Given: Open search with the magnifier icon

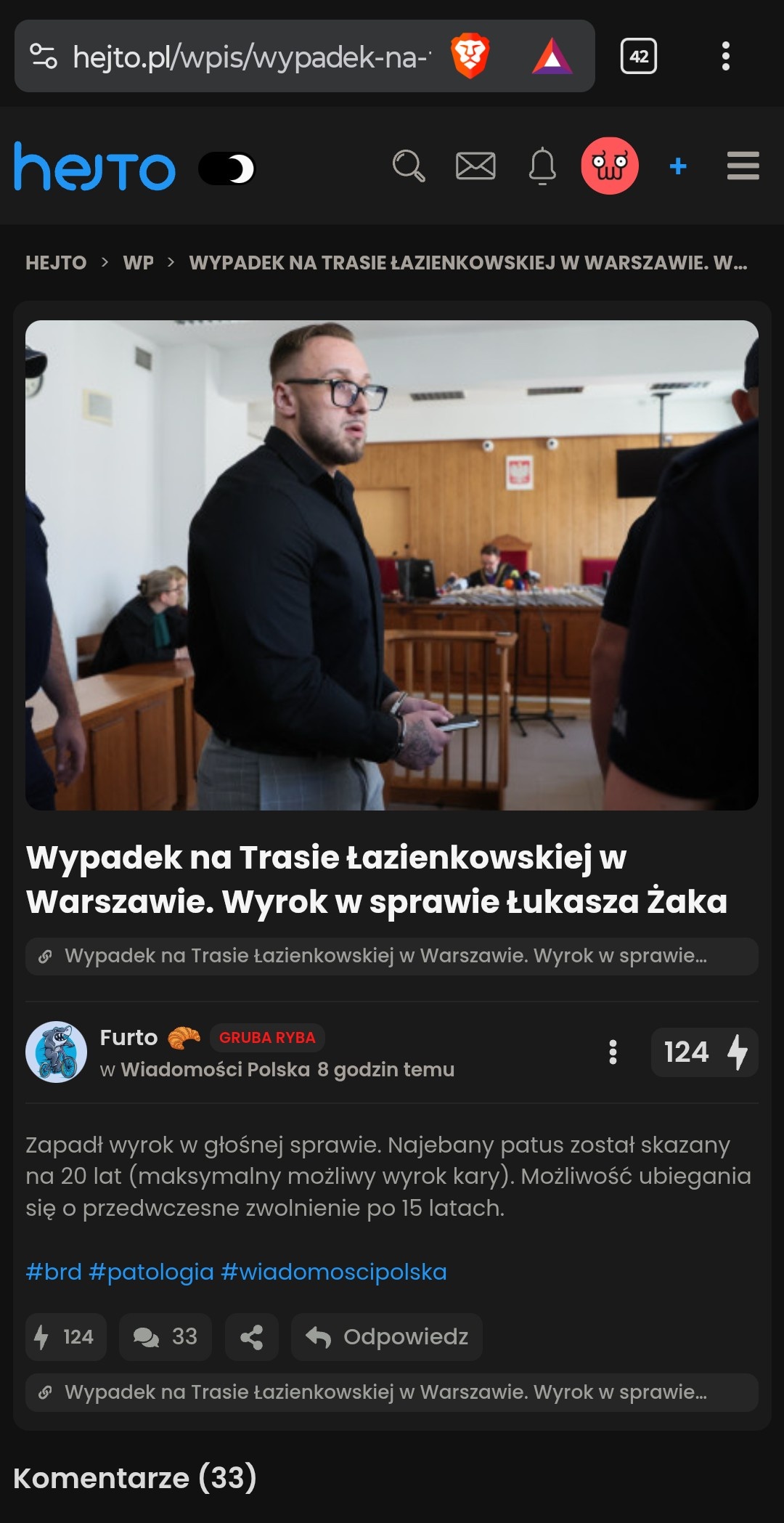Looking at the screenshot, I should (x=408, y=166).
